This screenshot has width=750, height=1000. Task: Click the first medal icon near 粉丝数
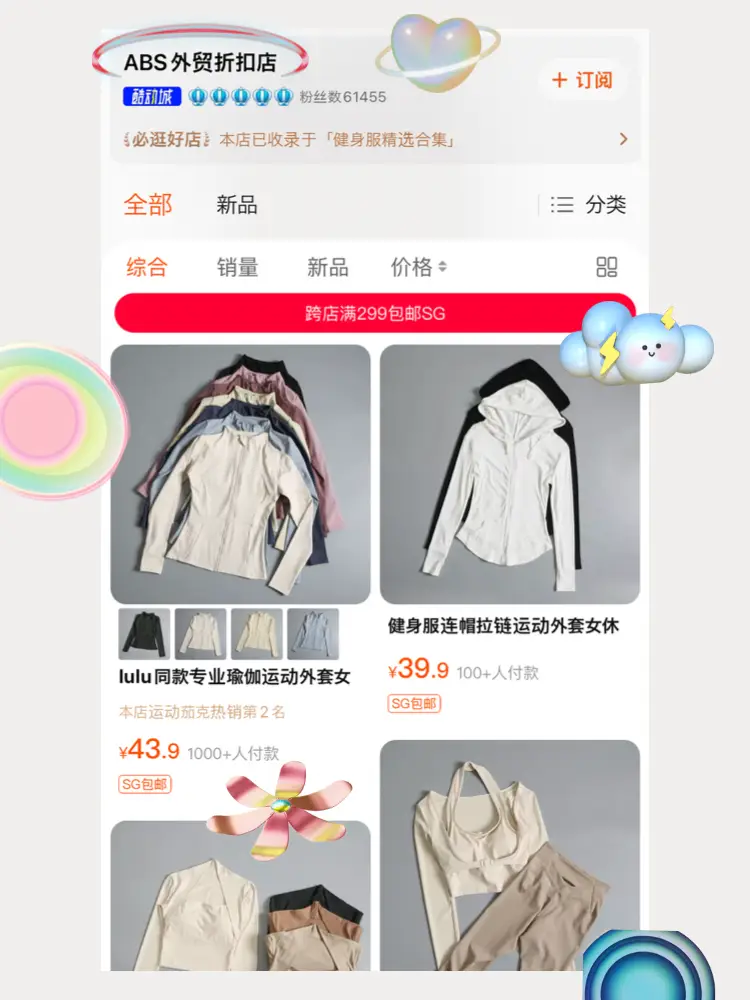click(200, 96)
